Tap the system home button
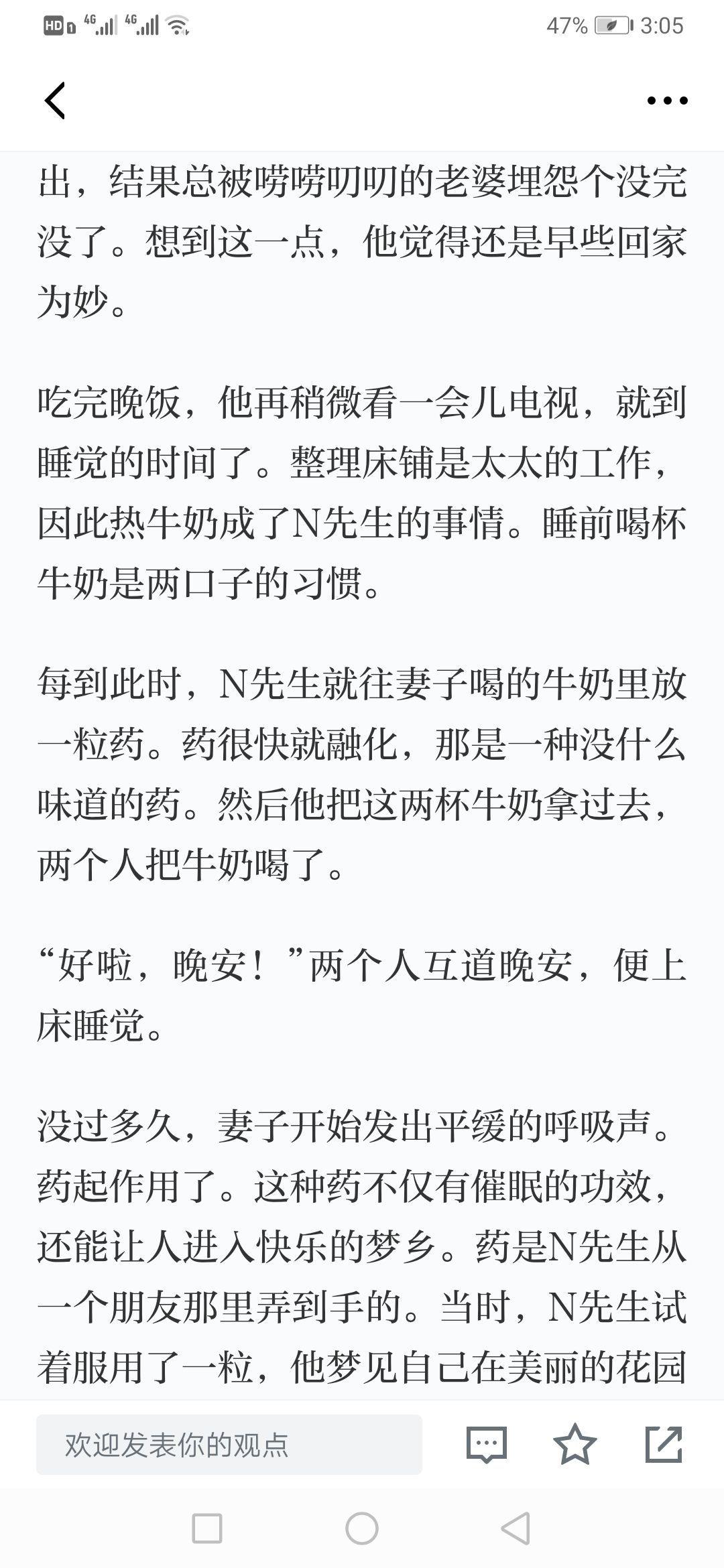The height and width of the screenshot is (1568, 724). click(x=362, y=1529)
